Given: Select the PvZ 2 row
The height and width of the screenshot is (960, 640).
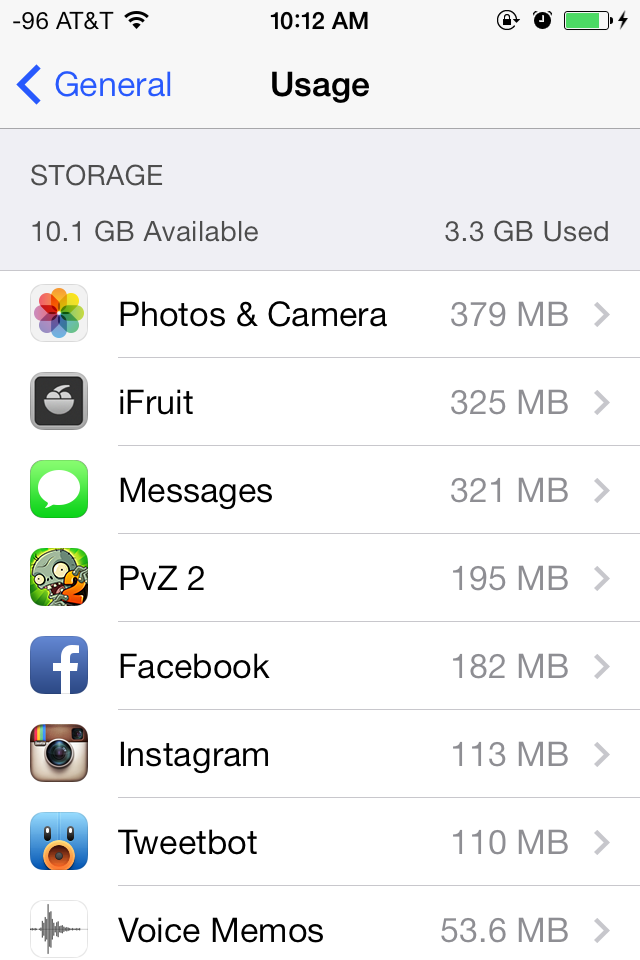Looking at the screenshot, I should pos(320,578).
